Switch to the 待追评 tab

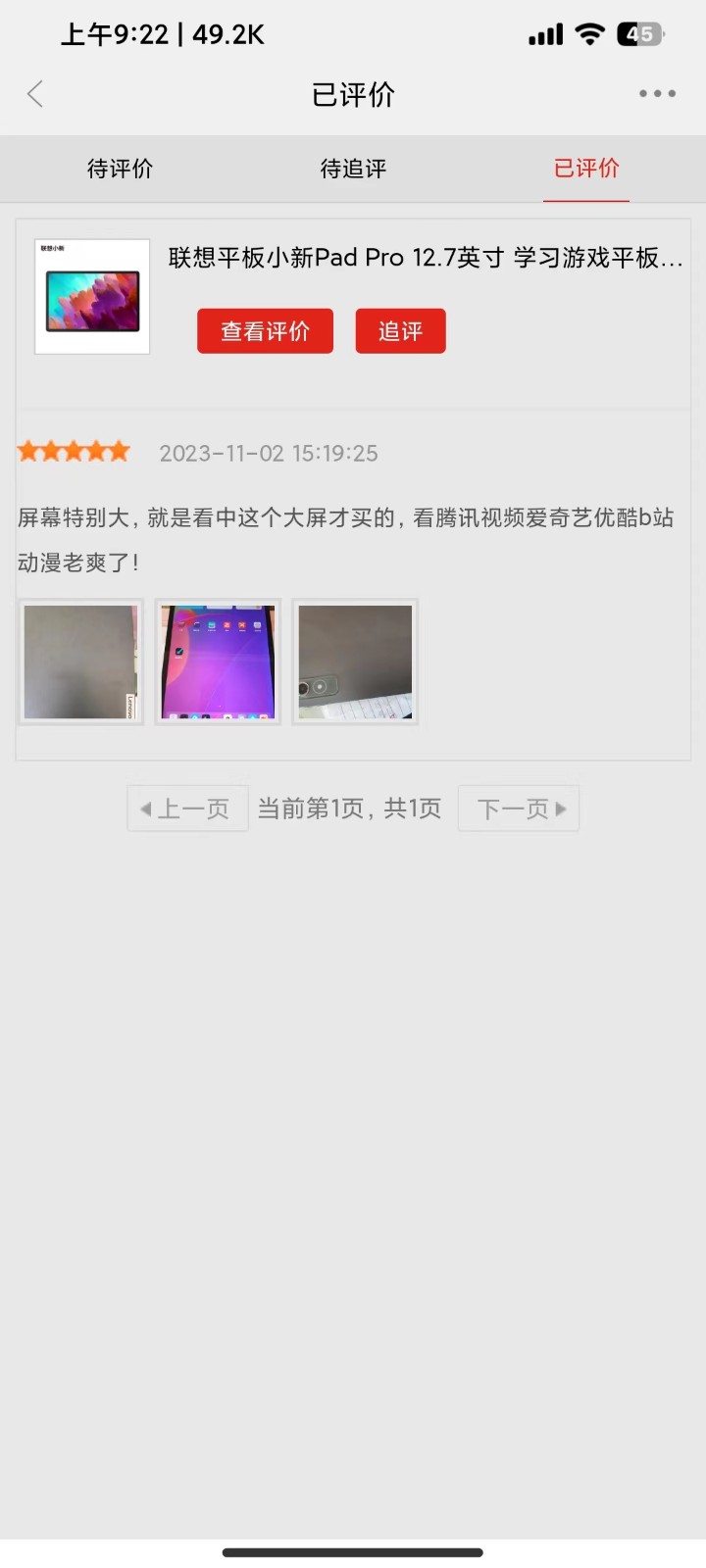coord(353,169)
